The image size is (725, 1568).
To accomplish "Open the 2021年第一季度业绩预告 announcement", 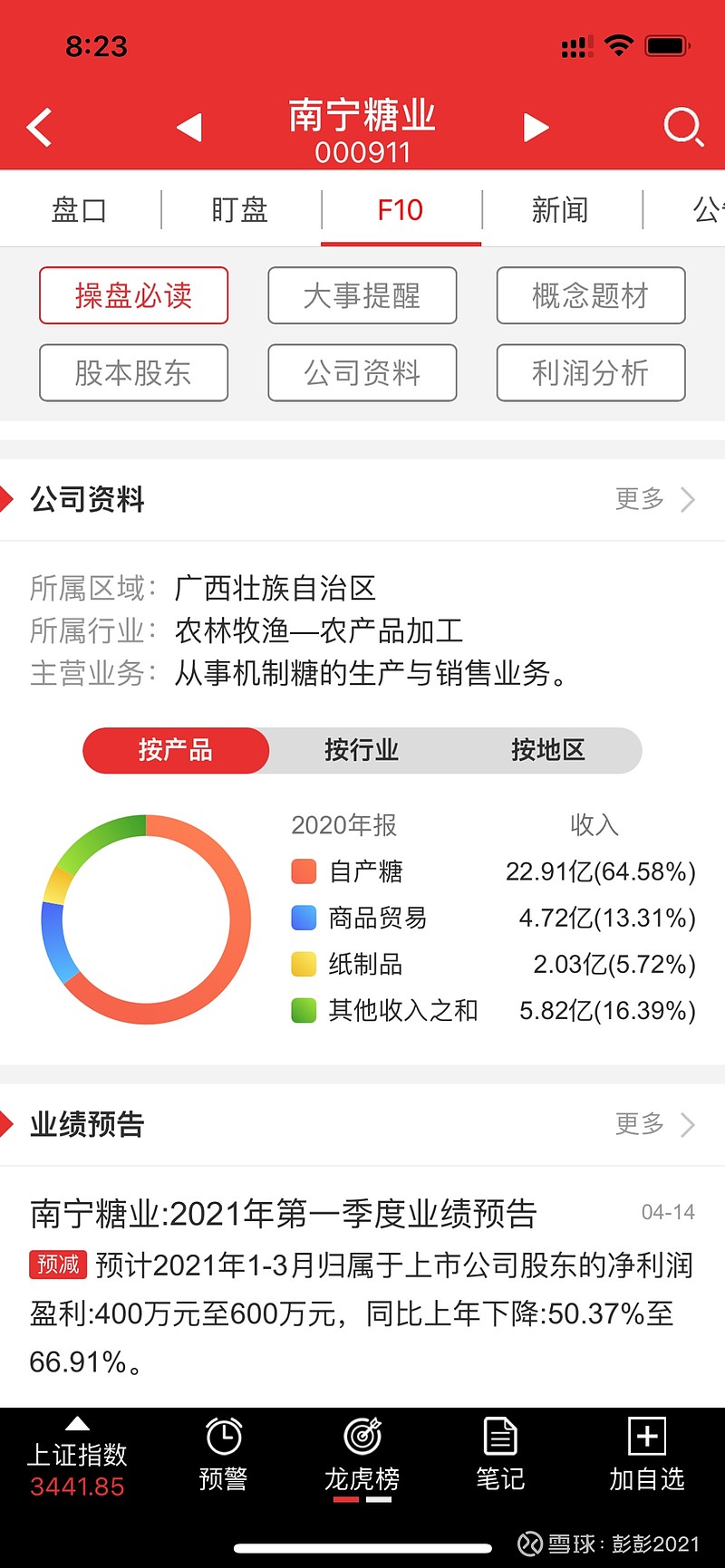I will click(284, 1213).
